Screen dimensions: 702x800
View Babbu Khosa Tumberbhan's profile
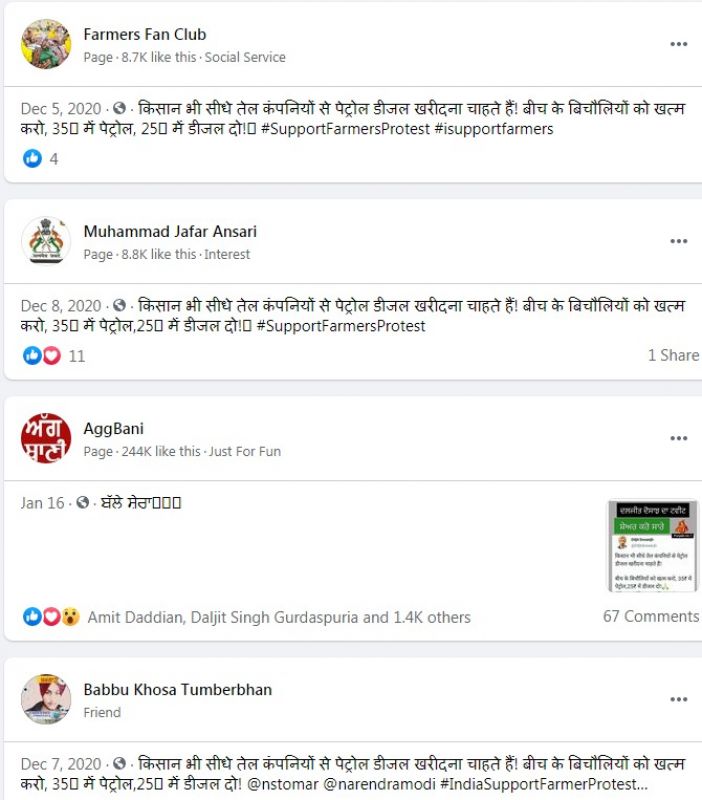tap(177, 690)
